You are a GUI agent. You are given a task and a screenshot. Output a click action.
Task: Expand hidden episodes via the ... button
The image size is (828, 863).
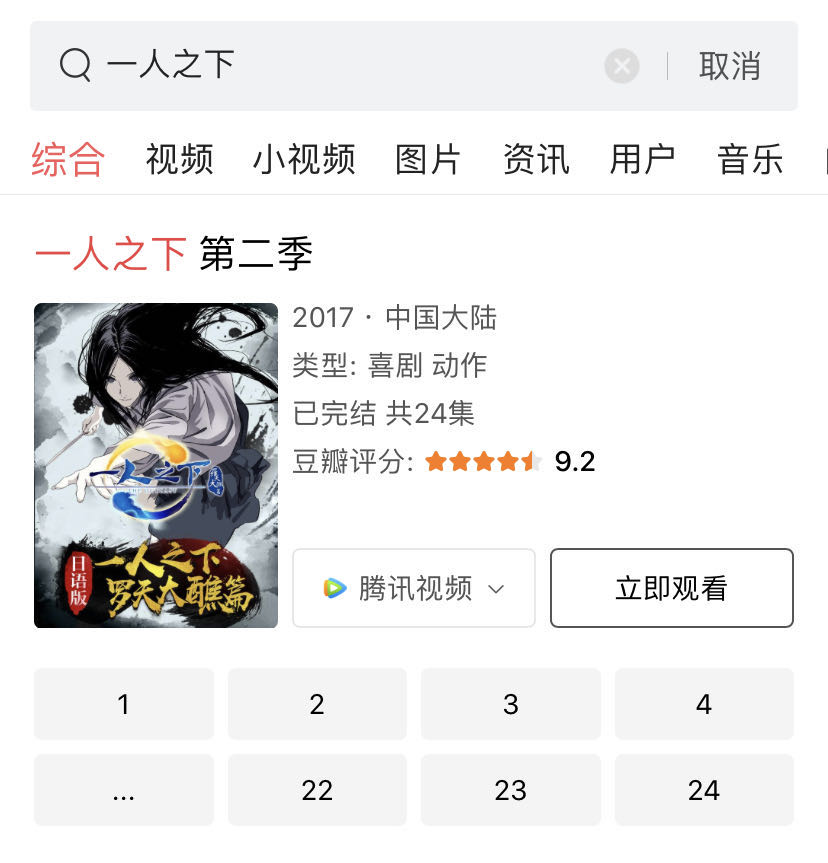tap(123, 790)
